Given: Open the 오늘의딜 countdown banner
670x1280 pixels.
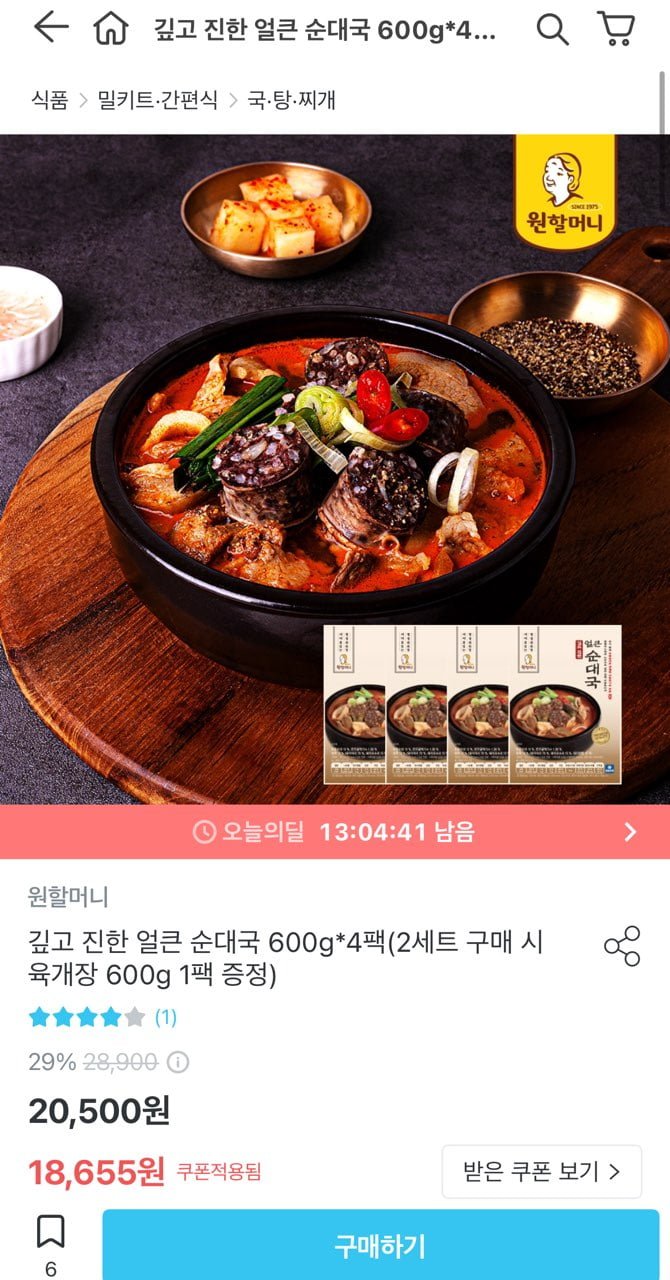Looking at the screenshot, I should tap(335, 832).
